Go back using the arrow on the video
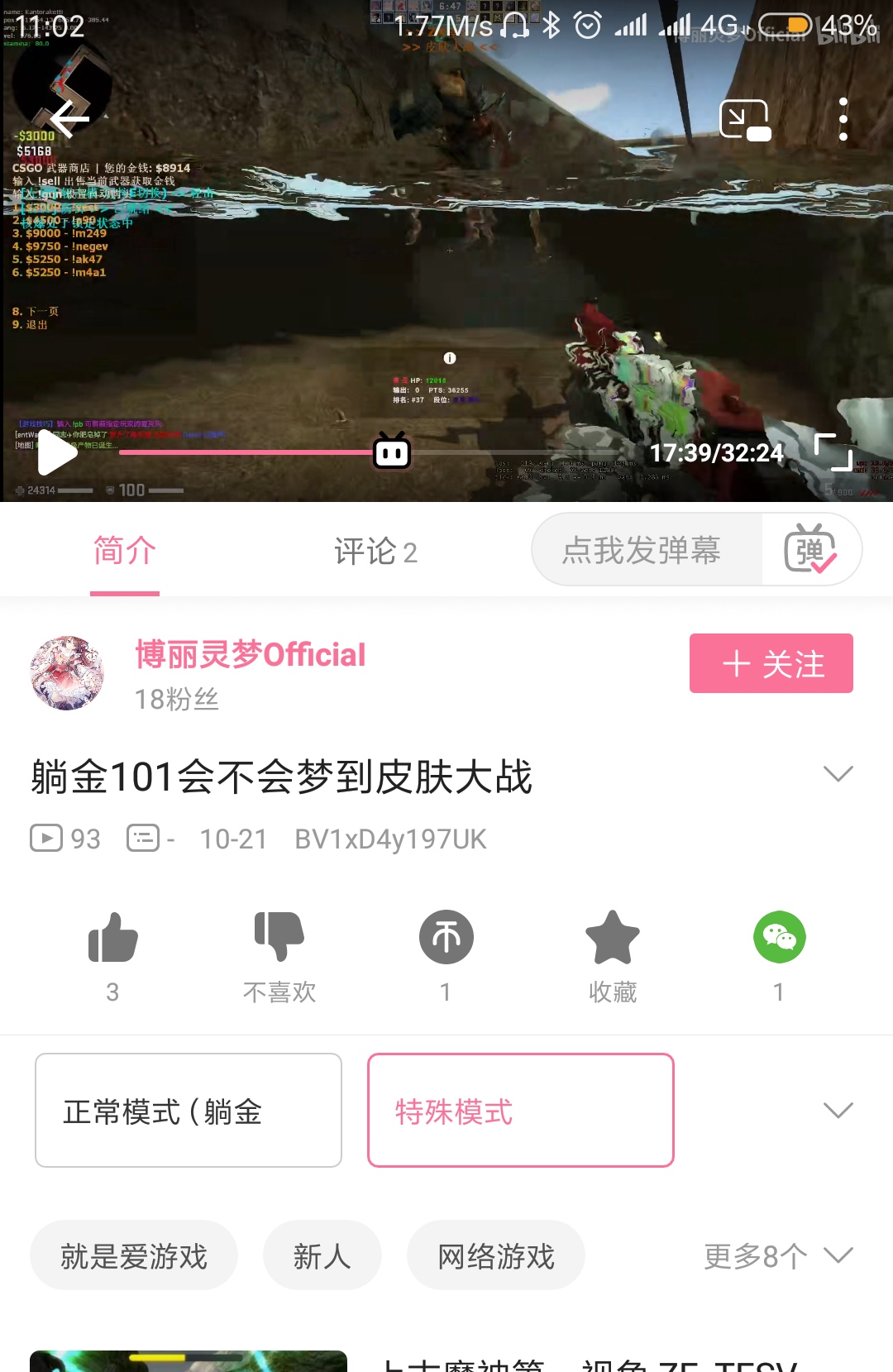Image resolution: width=893 pixels, height=1372 pixels. [69, 121]
